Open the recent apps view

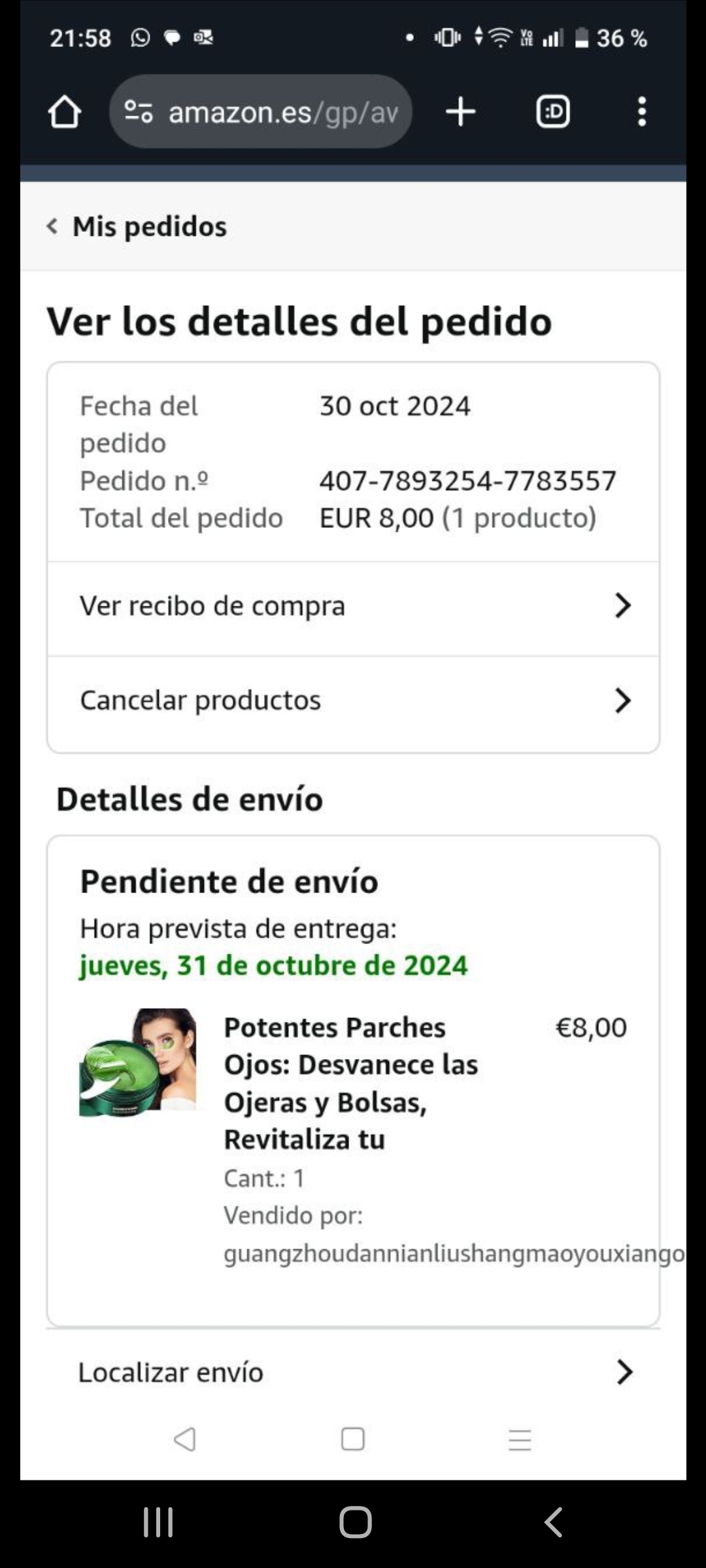click(x=158, y=1522)
